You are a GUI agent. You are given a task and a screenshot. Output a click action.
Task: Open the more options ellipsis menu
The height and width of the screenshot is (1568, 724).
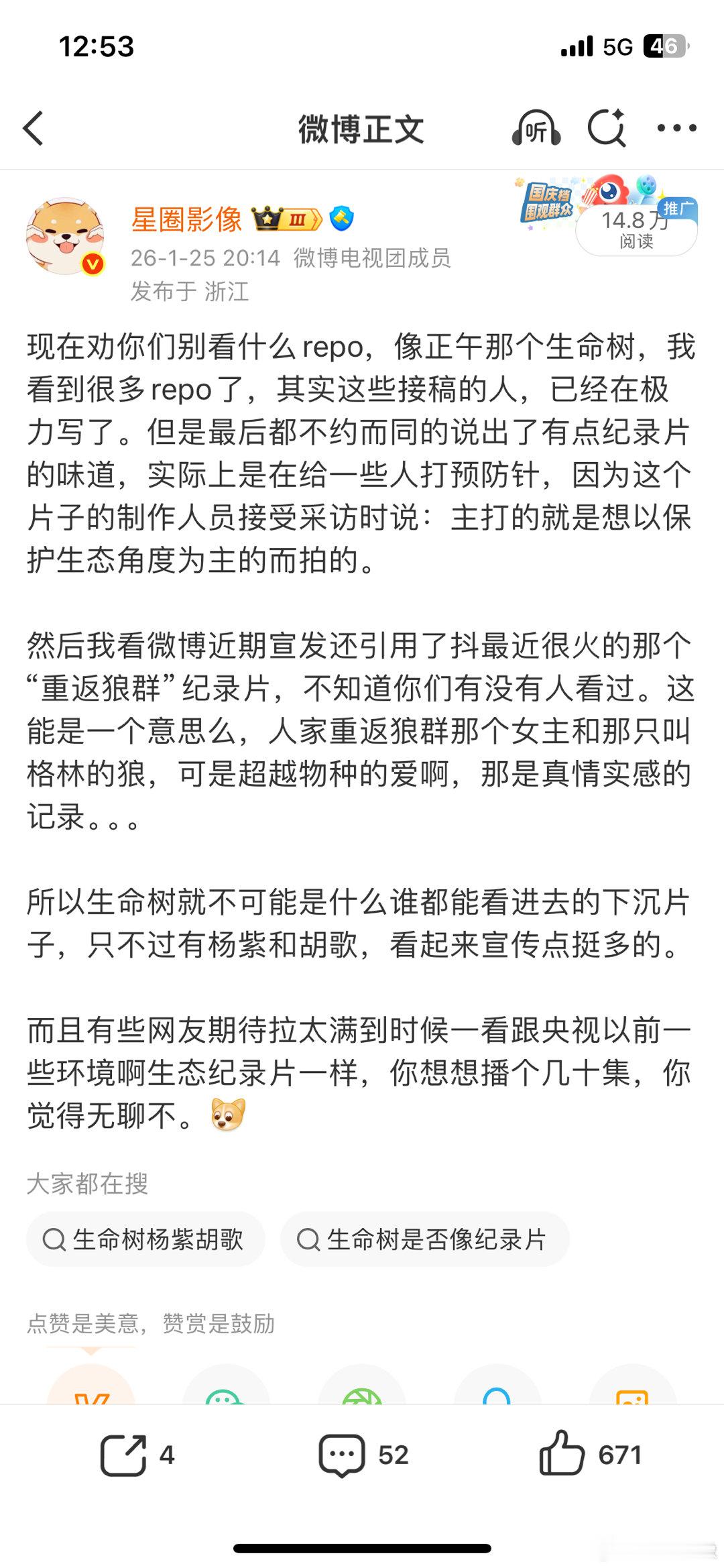[678, 129]
